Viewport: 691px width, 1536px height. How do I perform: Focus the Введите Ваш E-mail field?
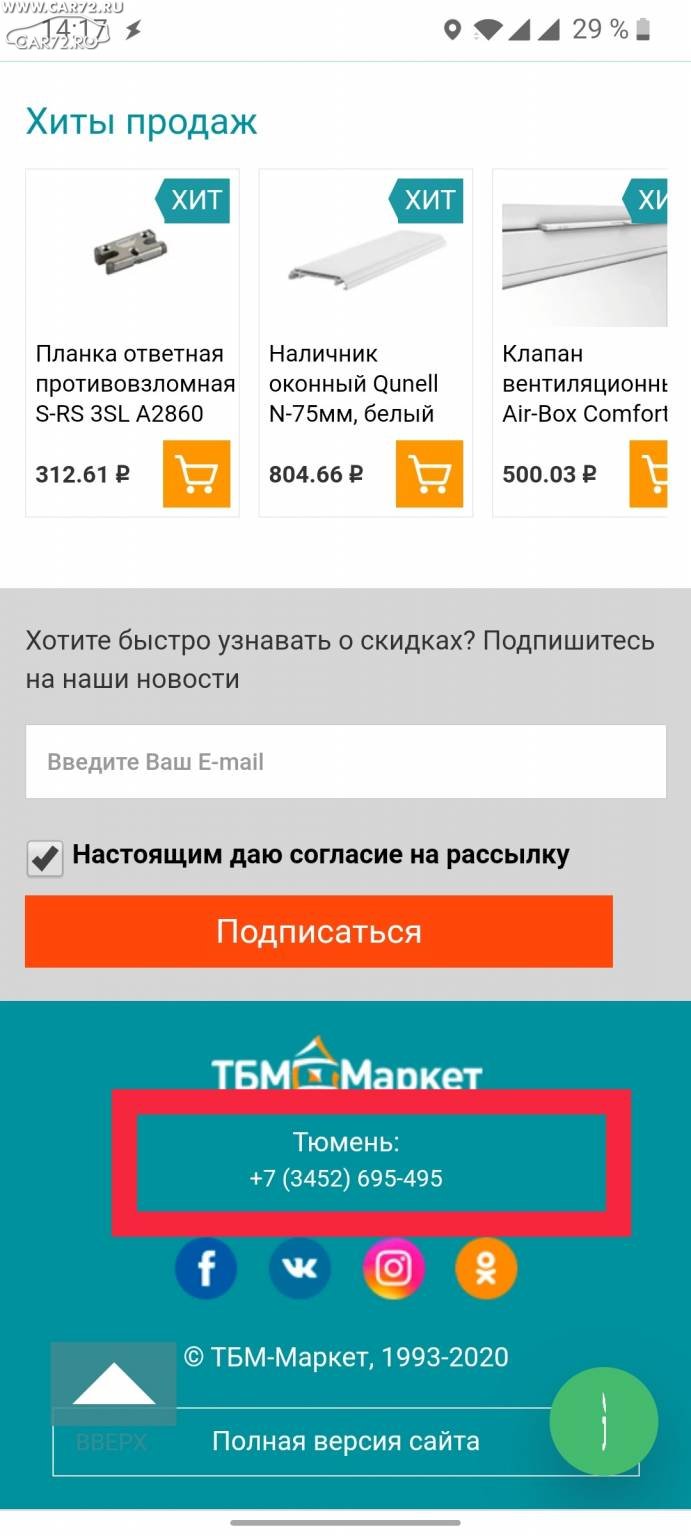[x=345, y=762]
